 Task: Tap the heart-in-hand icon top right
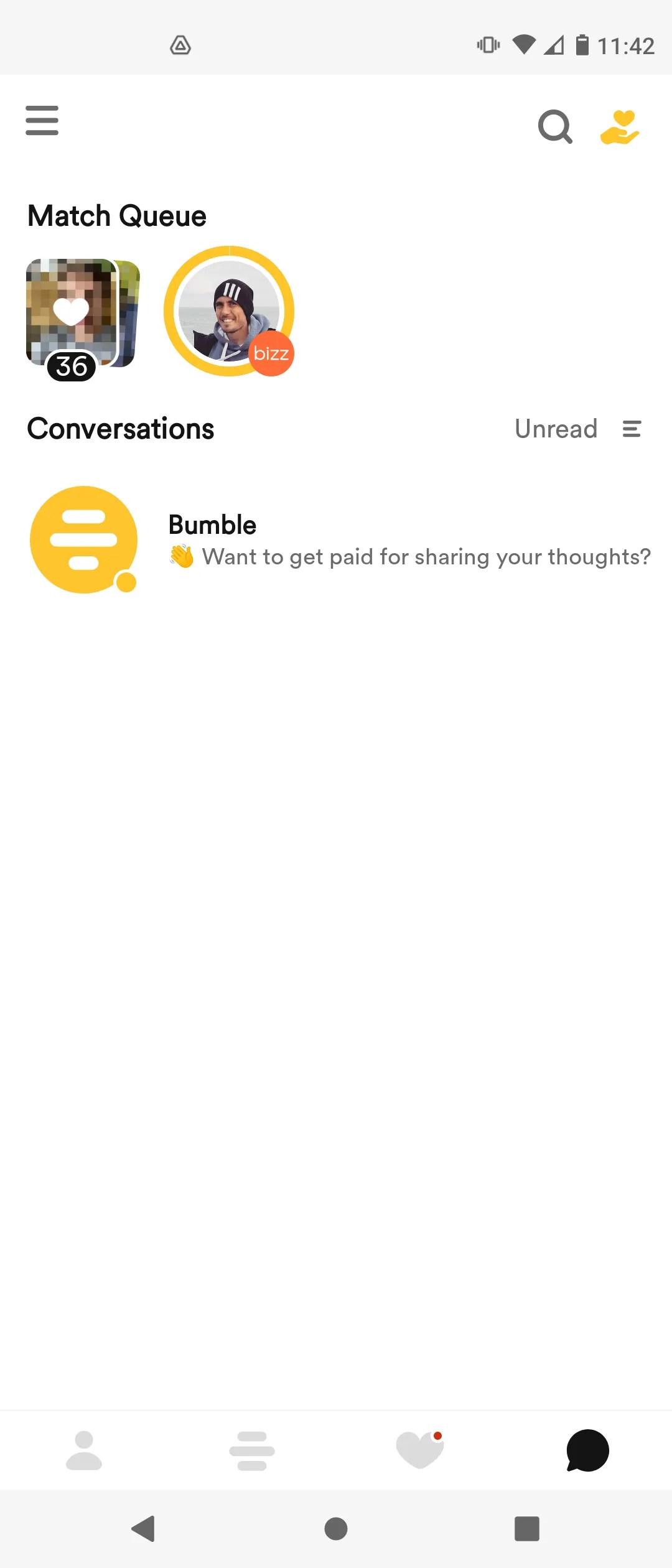(620, 126)
